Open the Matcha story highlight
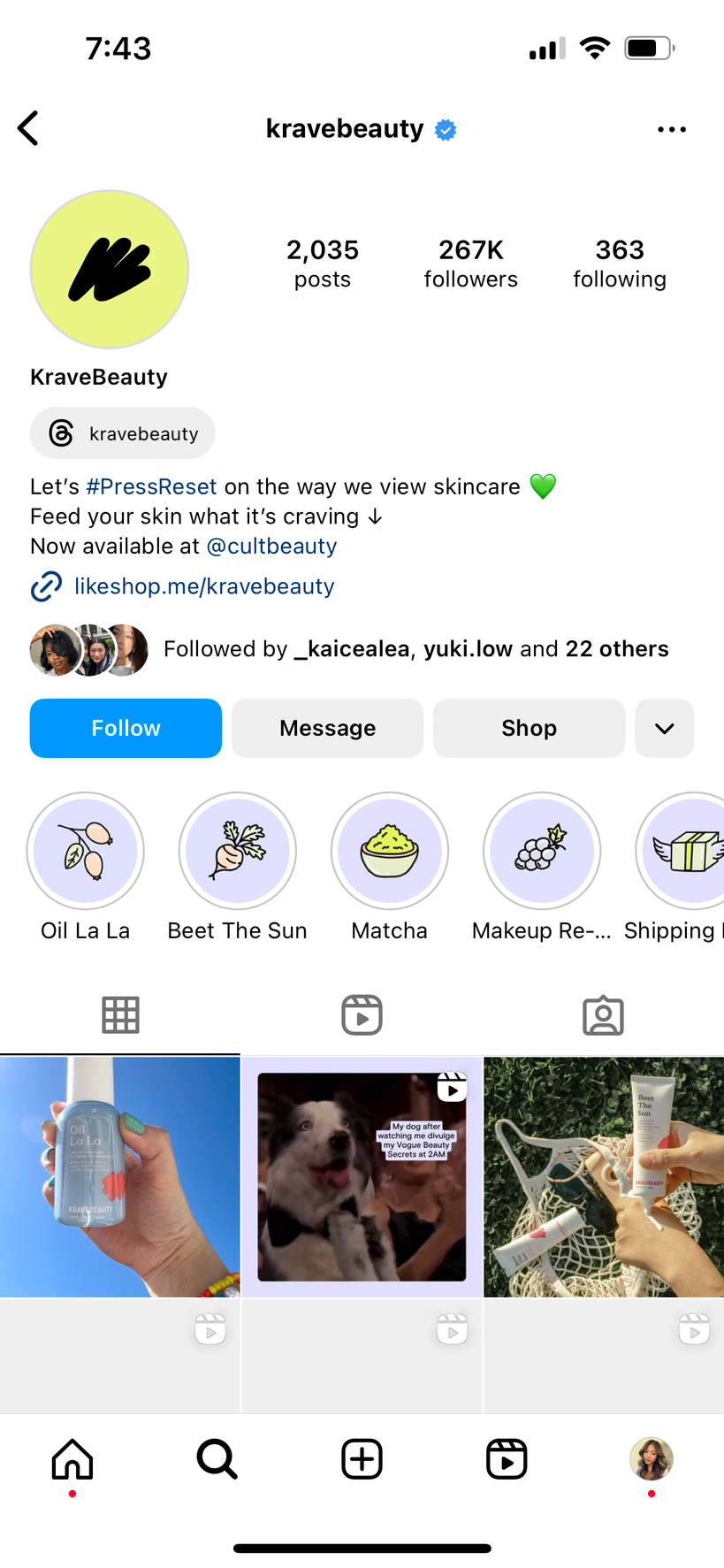The image size is (724, 1568). point(390,851)
